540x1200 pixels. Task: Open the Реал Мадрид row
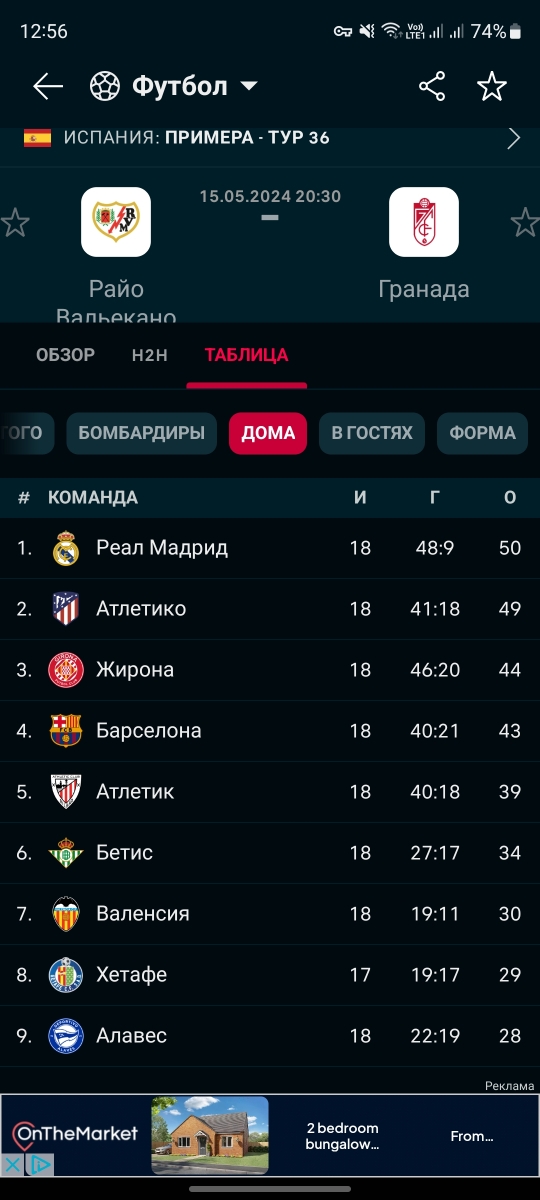(270, 548)
